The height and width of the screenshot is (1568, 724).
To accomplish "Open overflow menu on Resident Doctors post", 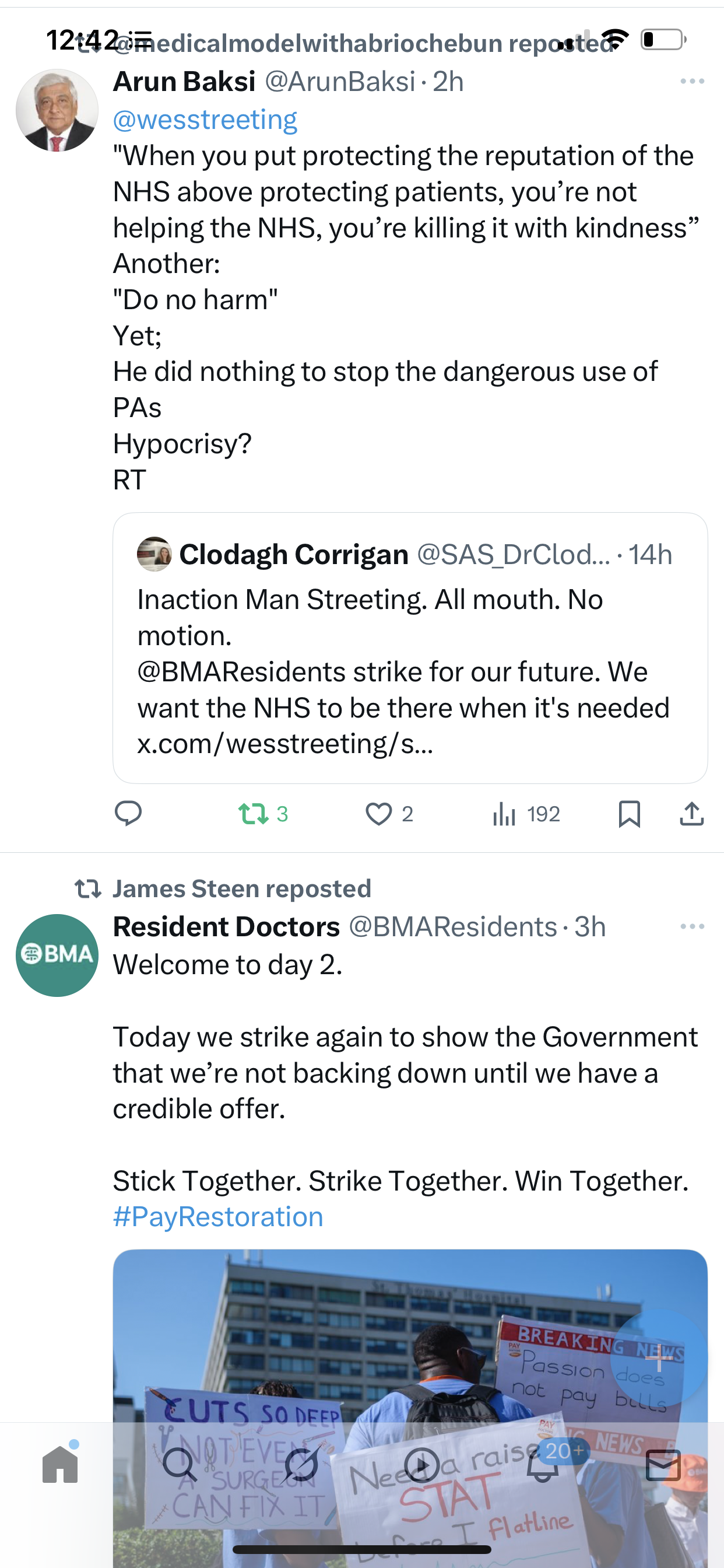I will click(692, 926).
